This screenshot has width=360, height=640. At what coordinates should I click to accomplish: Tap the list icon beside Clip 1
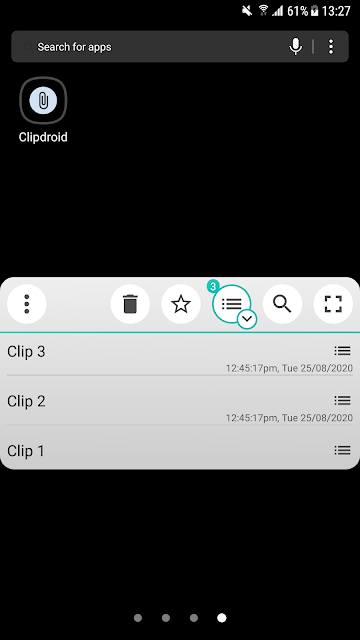(342, 450)
